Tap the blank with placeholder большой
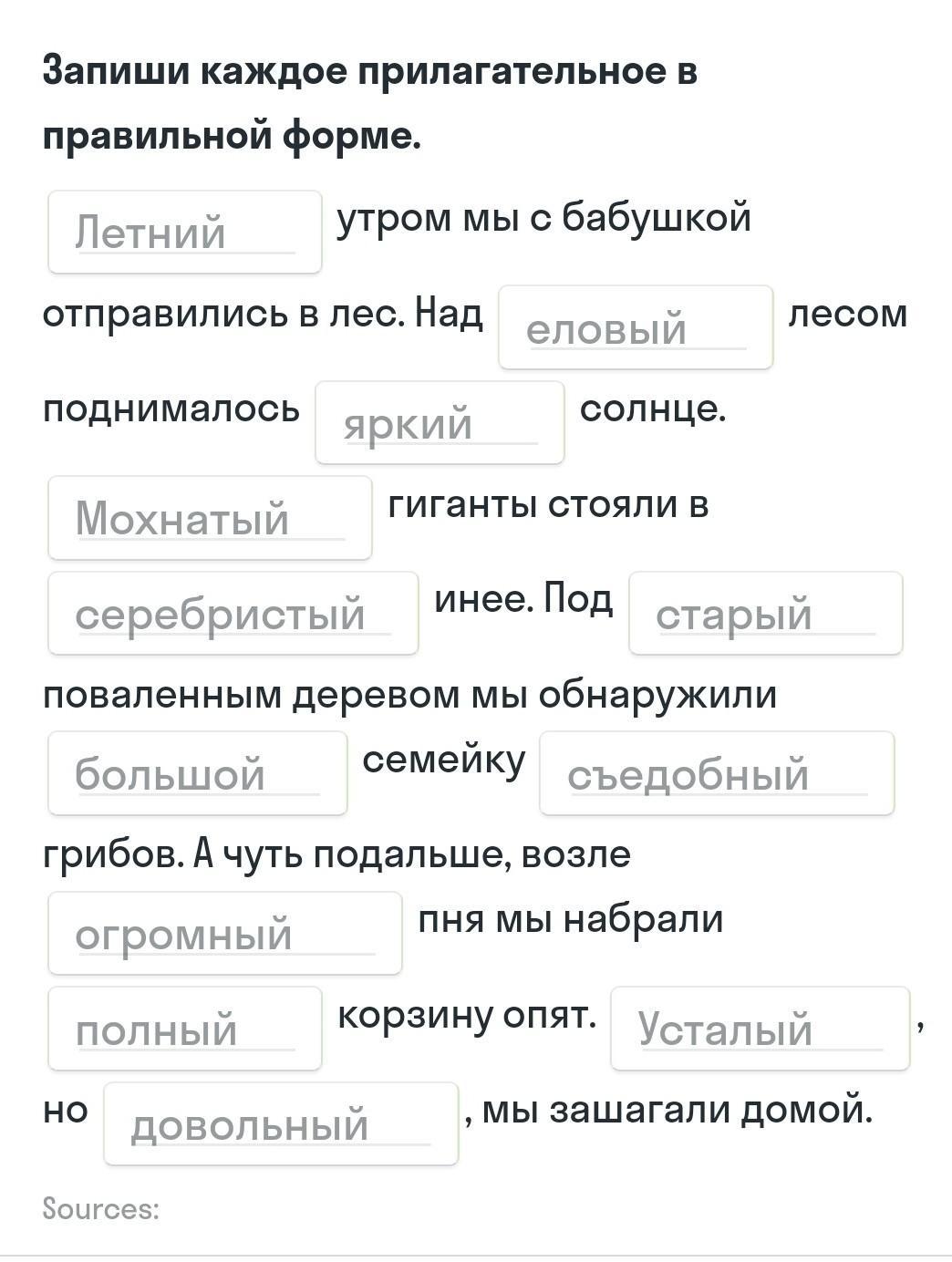 pyautogui.click(x=198, y=772)
